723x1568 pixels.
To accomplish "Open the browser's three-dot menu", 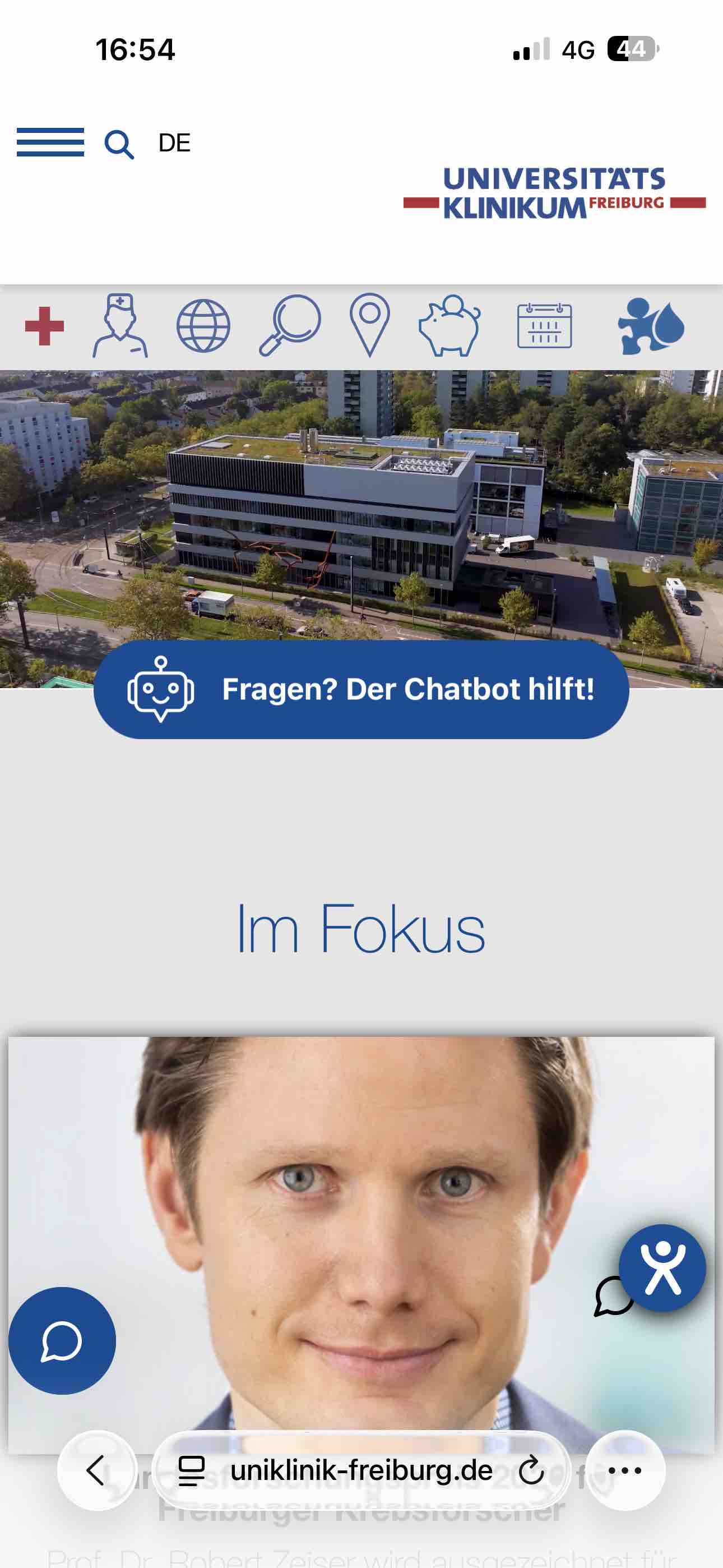I will pos(625,1470).
